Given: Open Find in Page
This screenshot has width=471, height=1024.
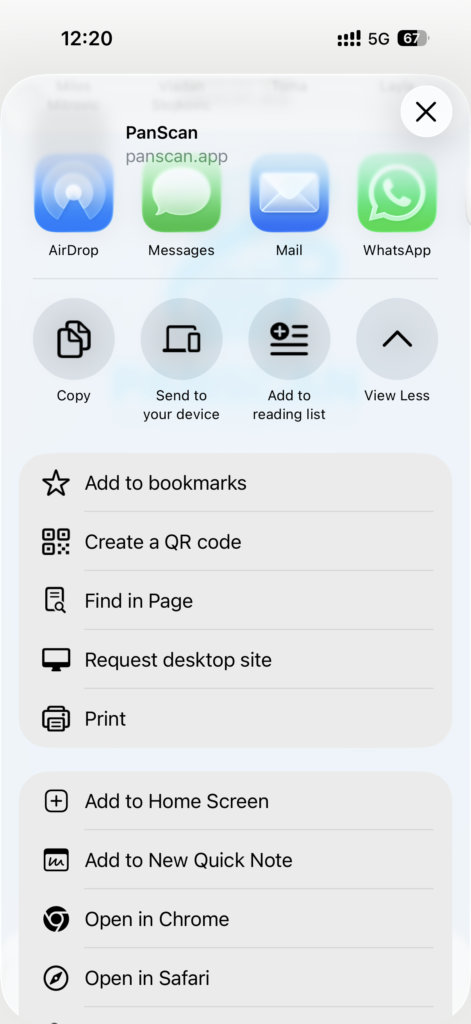Looking at the screenshot, I should click(235, 601).
